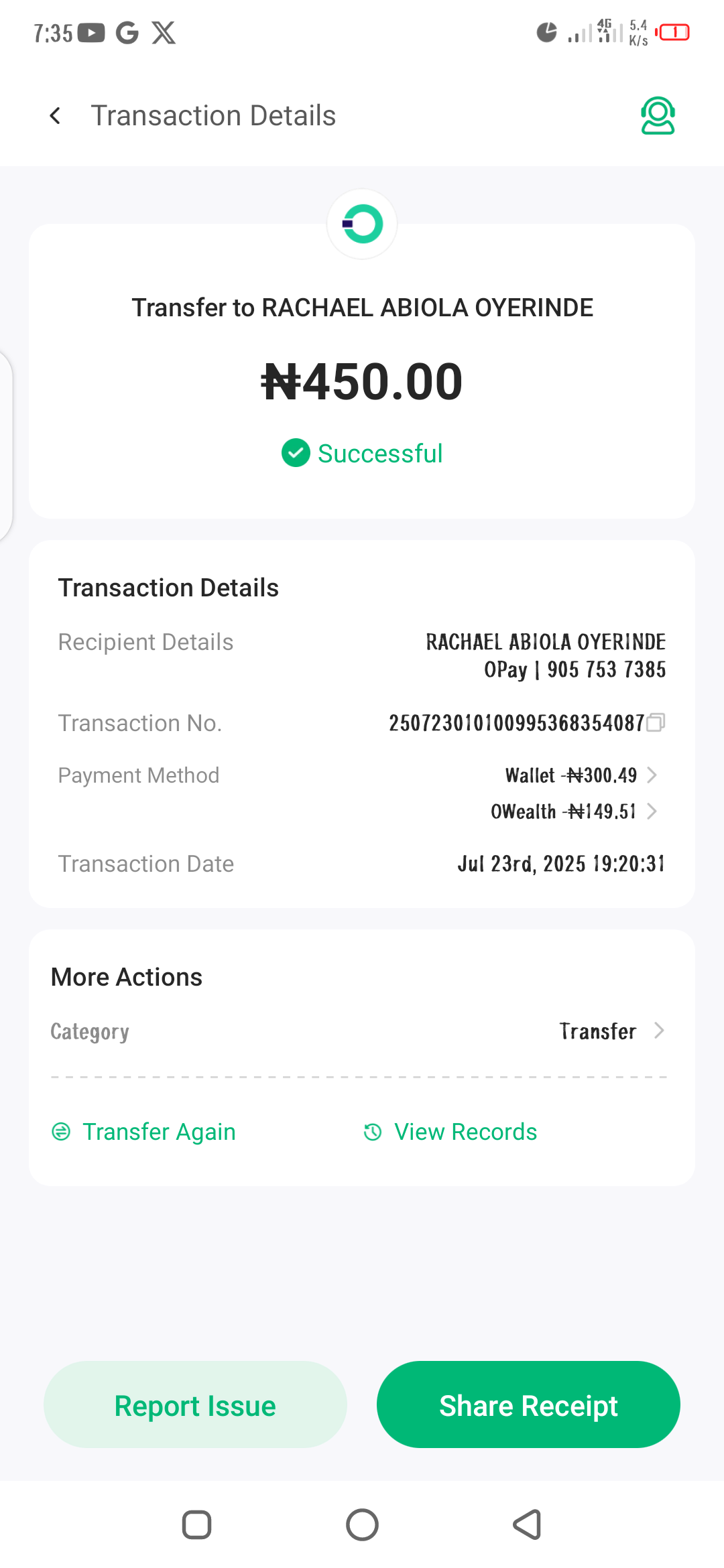The height and width of the screenshot is (1568, 724).
Task: Tap Transfer Again
Action: (144, 1132)
